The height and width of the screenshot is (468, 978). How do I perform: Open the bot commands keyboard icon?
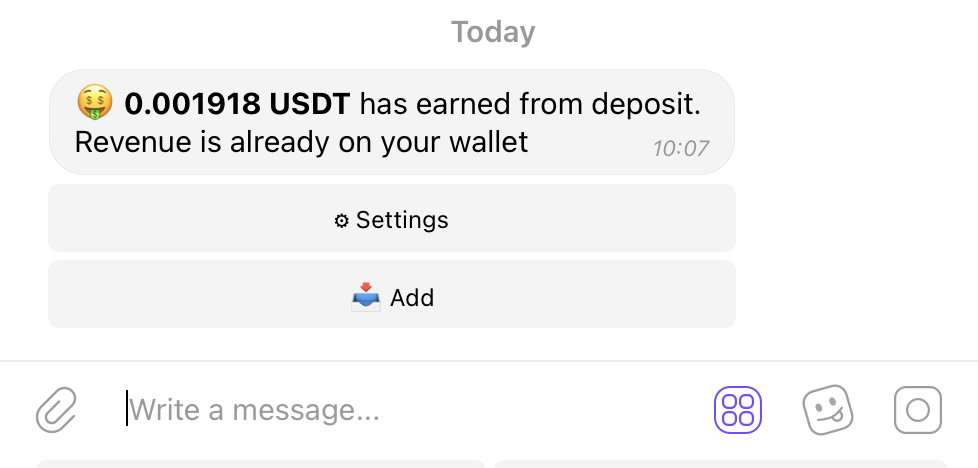click(738, 410)
